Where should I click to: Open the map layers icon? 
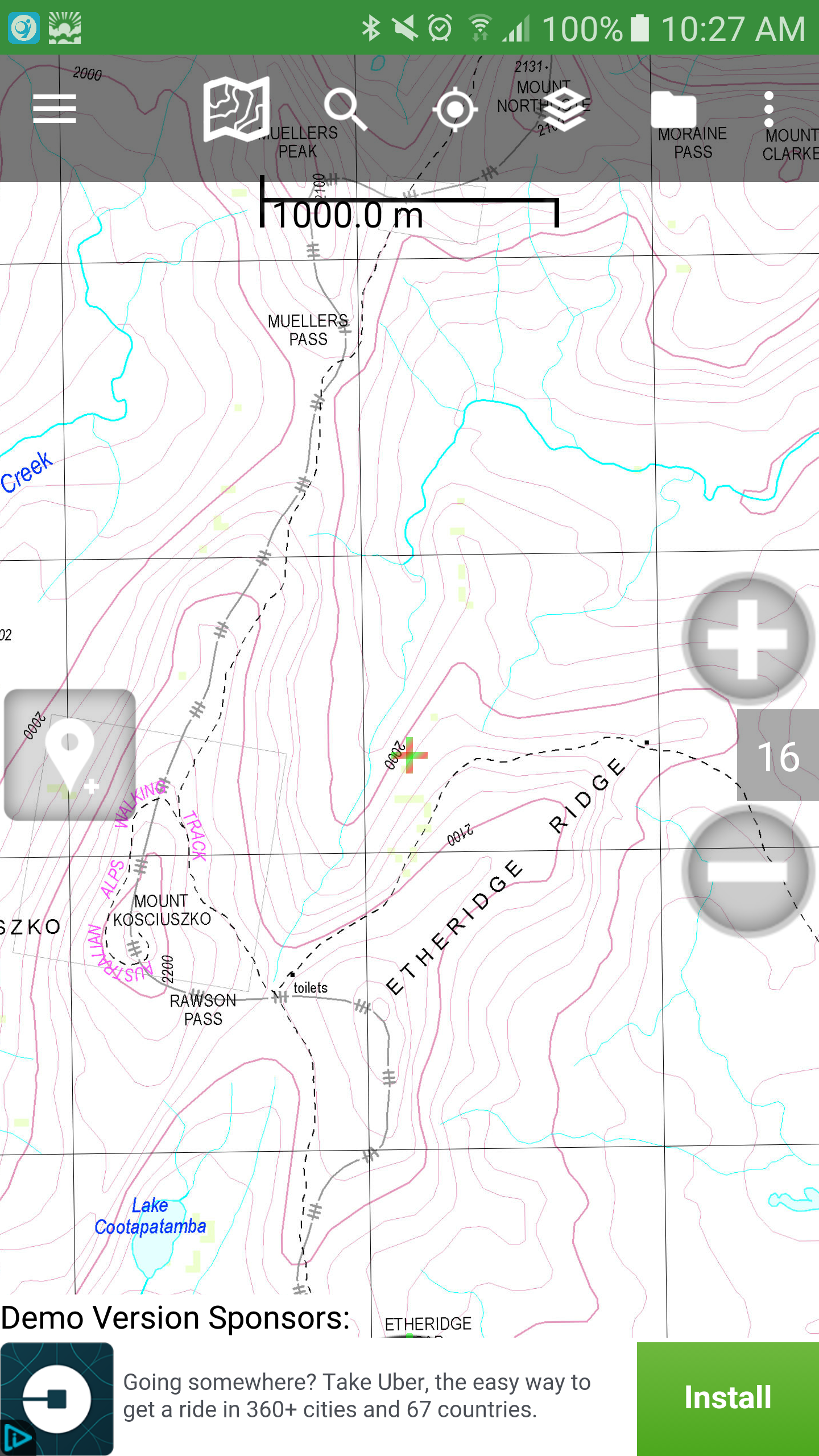coord(563,109)
